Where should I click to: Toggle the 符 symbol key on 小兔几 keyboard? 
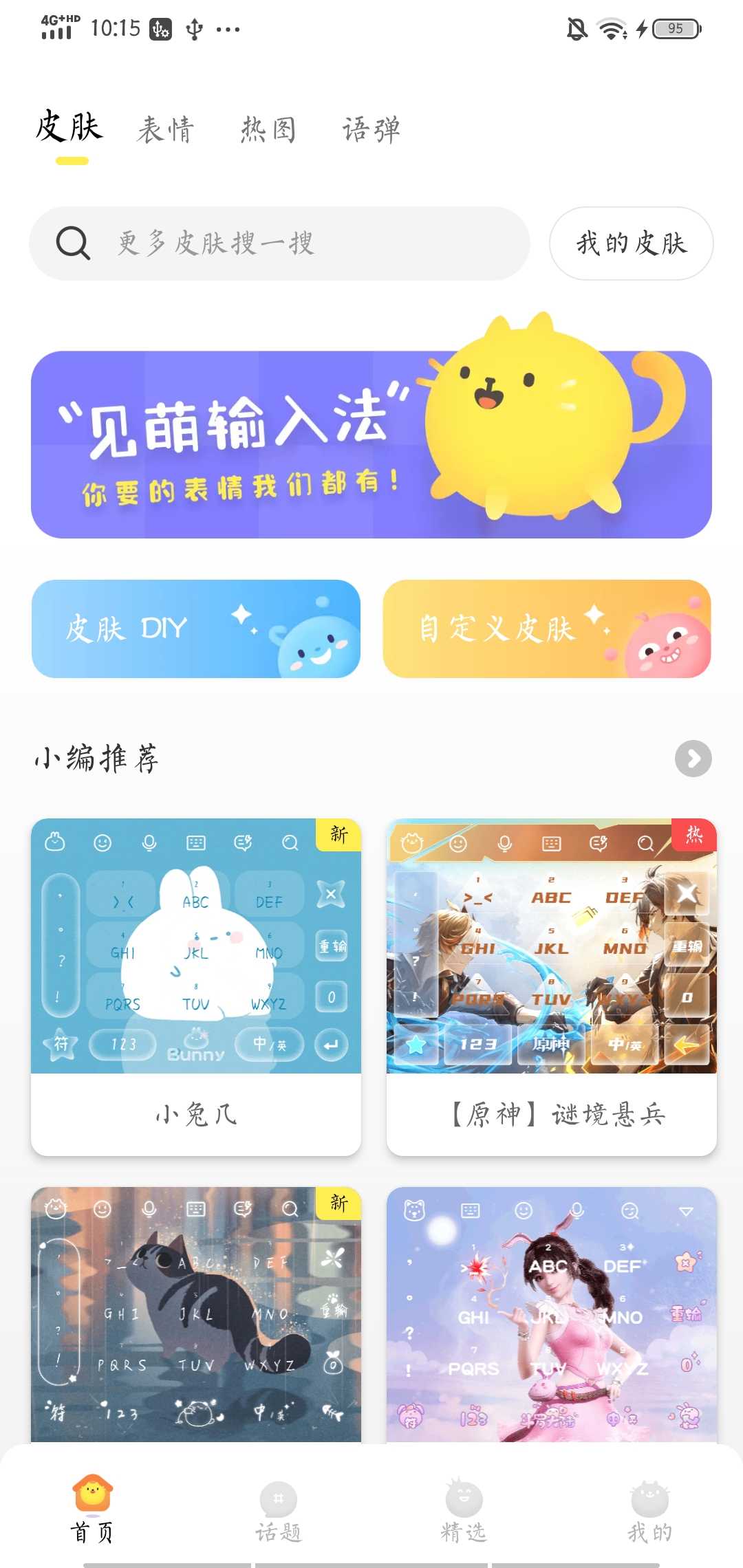coord(60,1044)
